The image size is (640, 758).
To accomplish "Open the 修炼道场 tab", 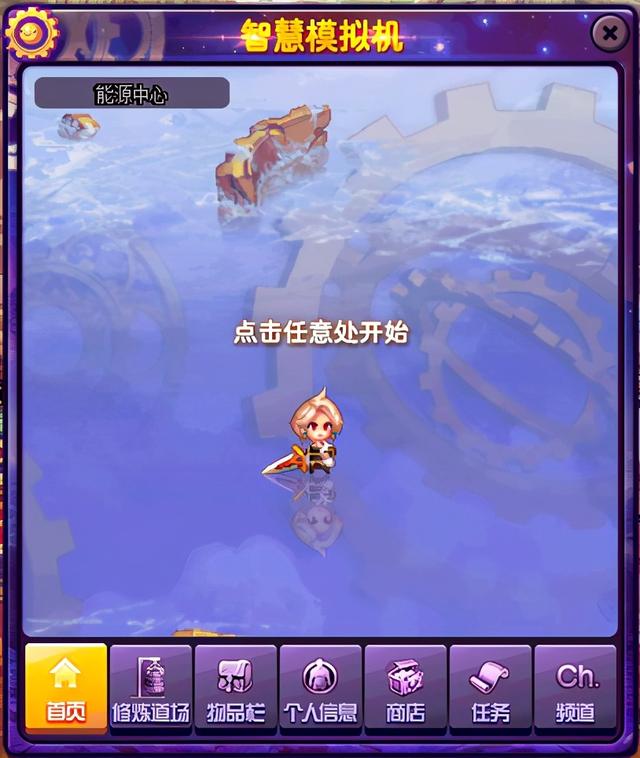I will coord(150,689).
